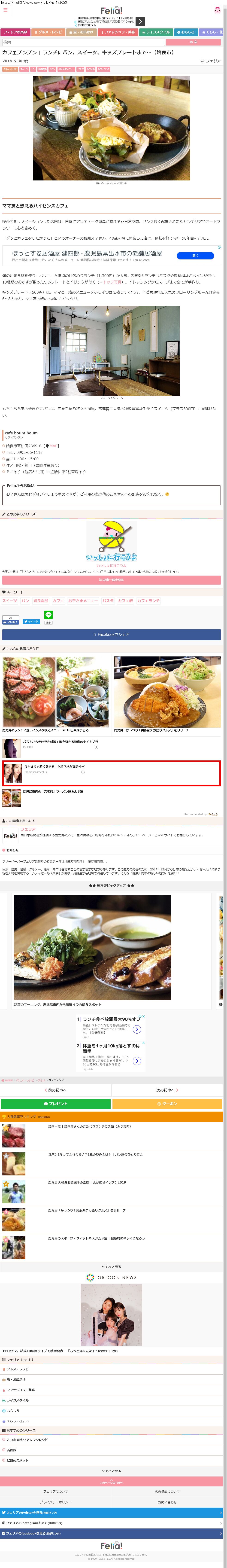Tweet this article
The height and width of the screenshot is (1568, 227).
[31, 622]
